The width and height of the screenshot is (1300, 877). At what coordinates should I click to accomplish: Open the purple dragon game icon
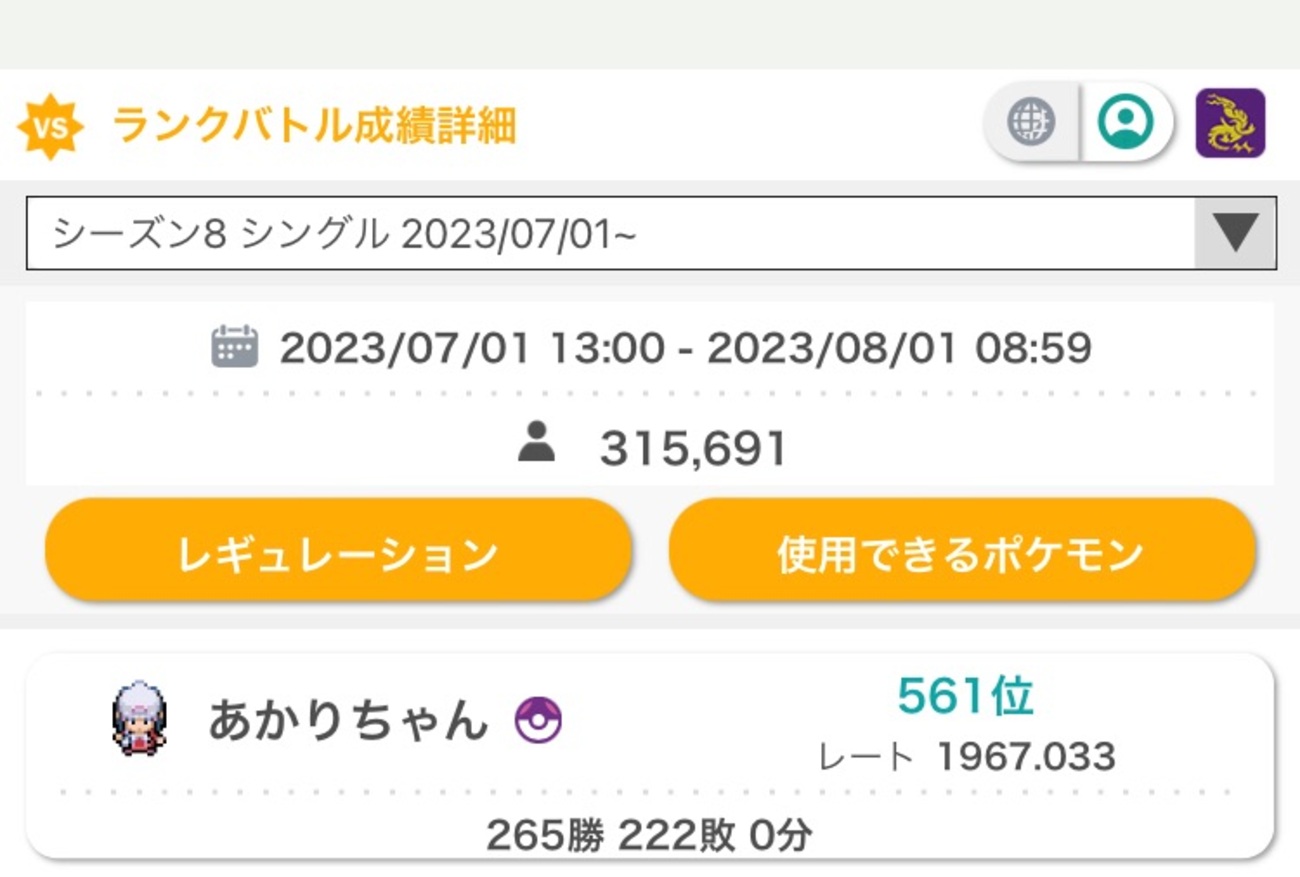coord(1230,123)
